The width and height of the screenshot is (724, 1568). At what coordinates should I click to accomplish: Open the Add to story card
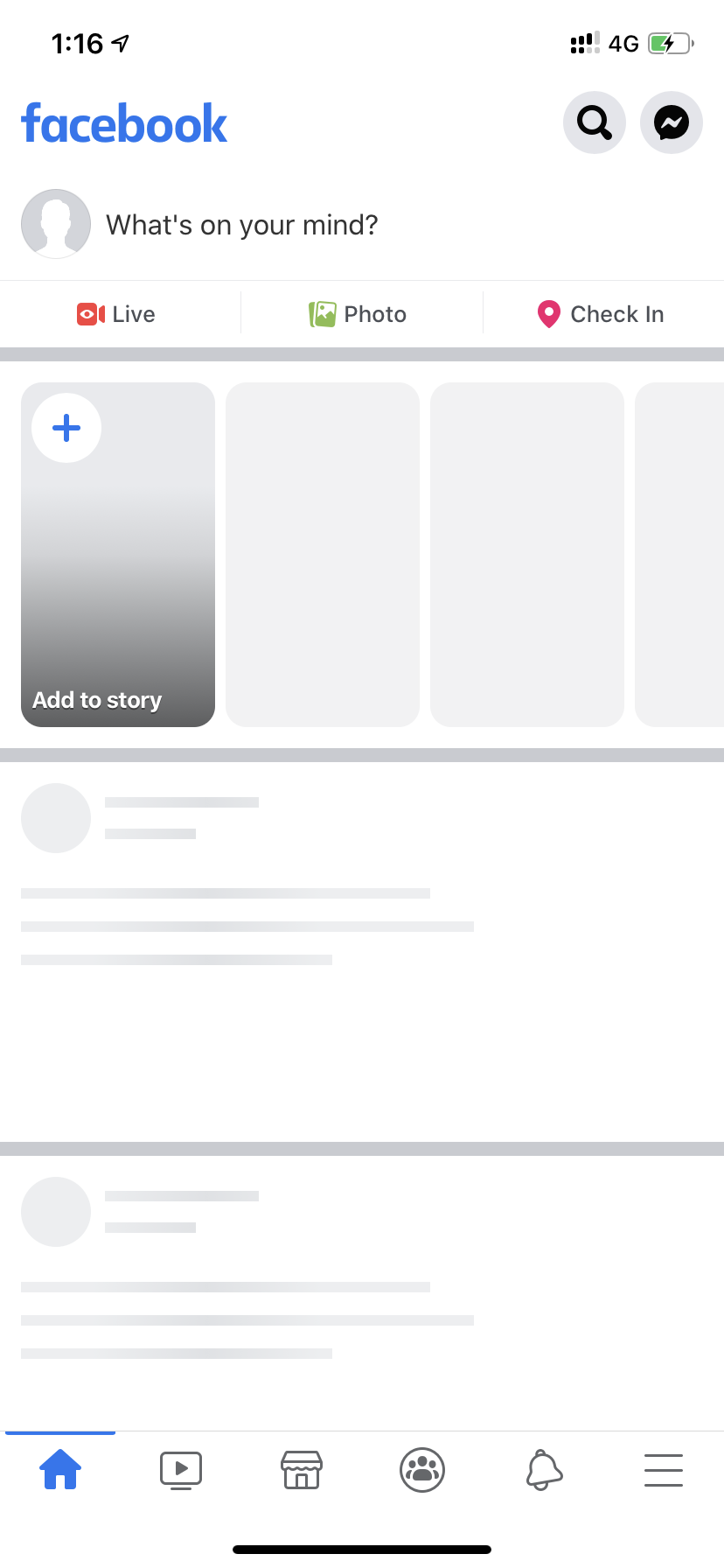[118, 554]
